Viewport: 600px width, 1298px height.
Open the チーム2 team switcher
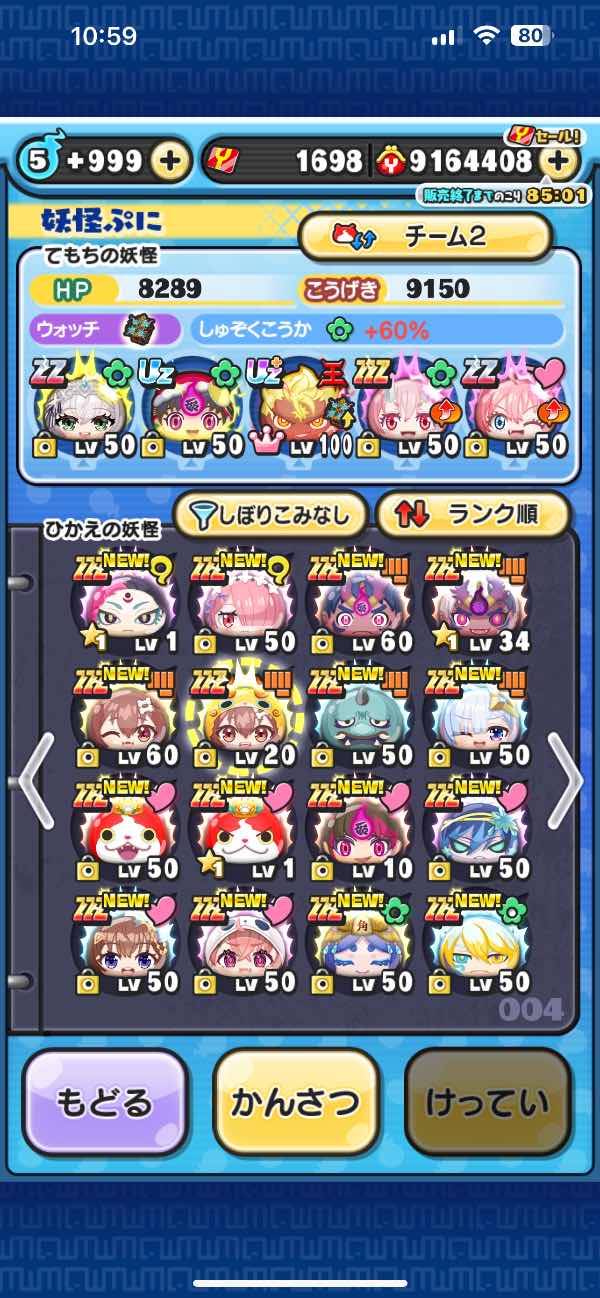tap(425, 238)
